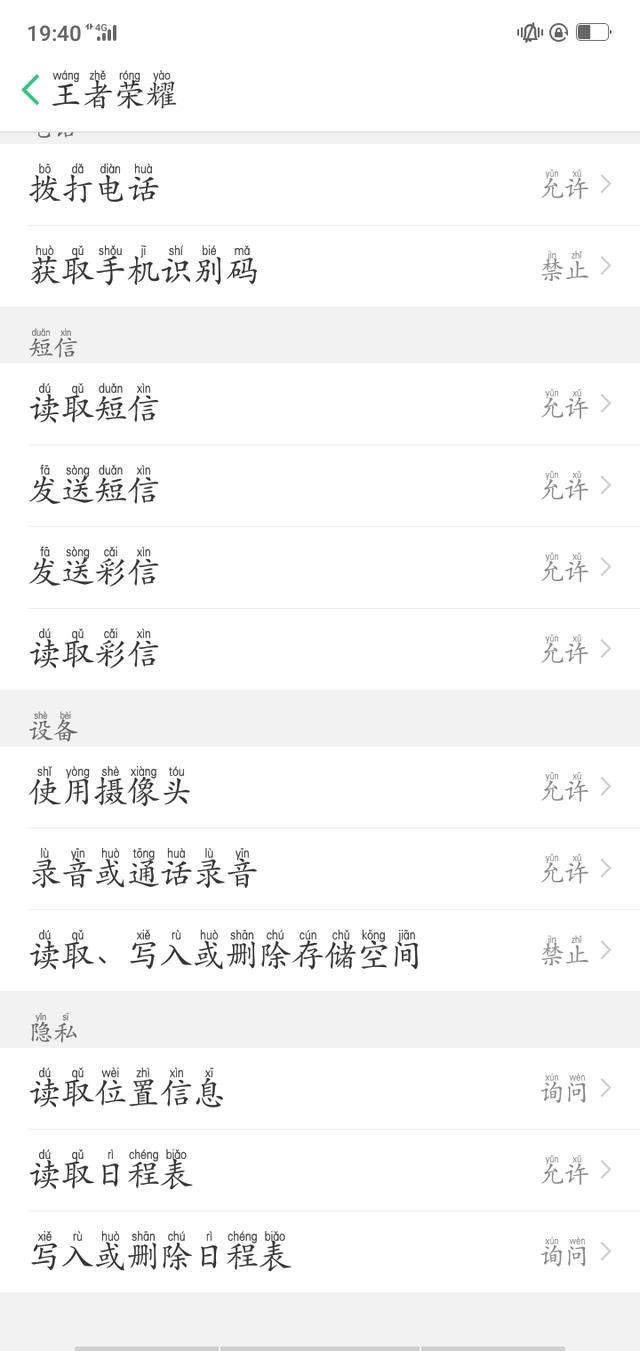Open 发送彩信 permission options
Image resolution: width=640 pixels, height=1351 pixels.
tap(320, 569)
